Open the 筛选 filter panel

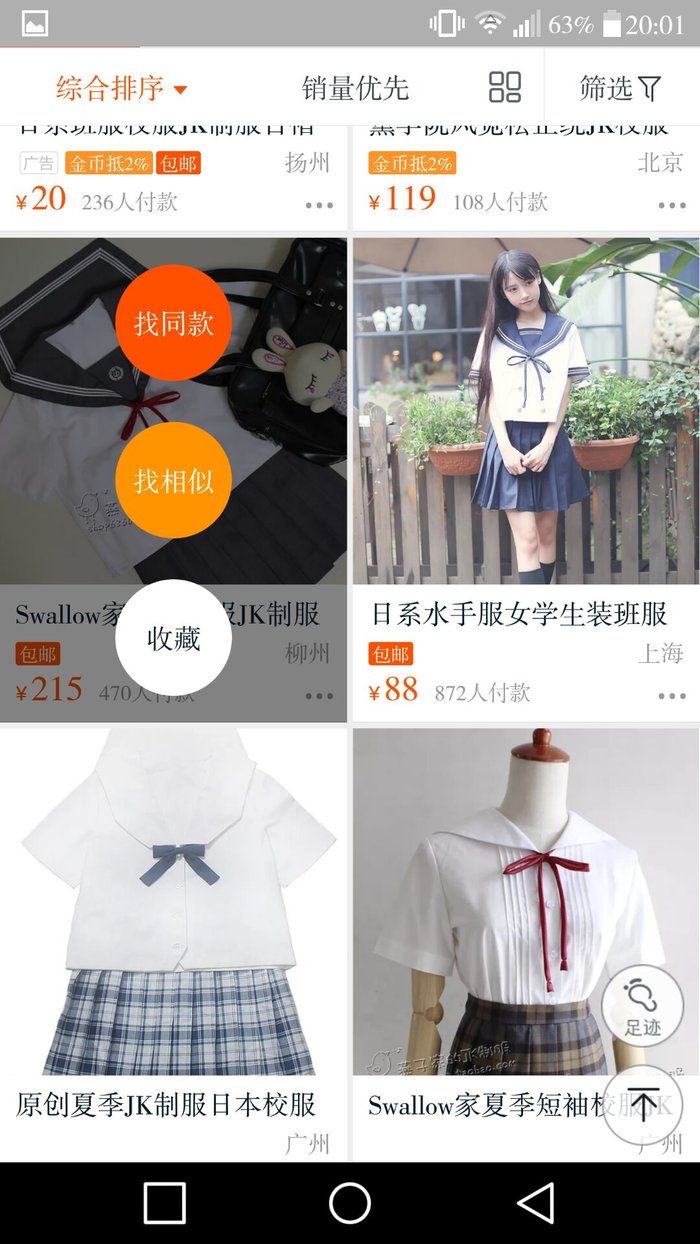[x=620, y=88]
